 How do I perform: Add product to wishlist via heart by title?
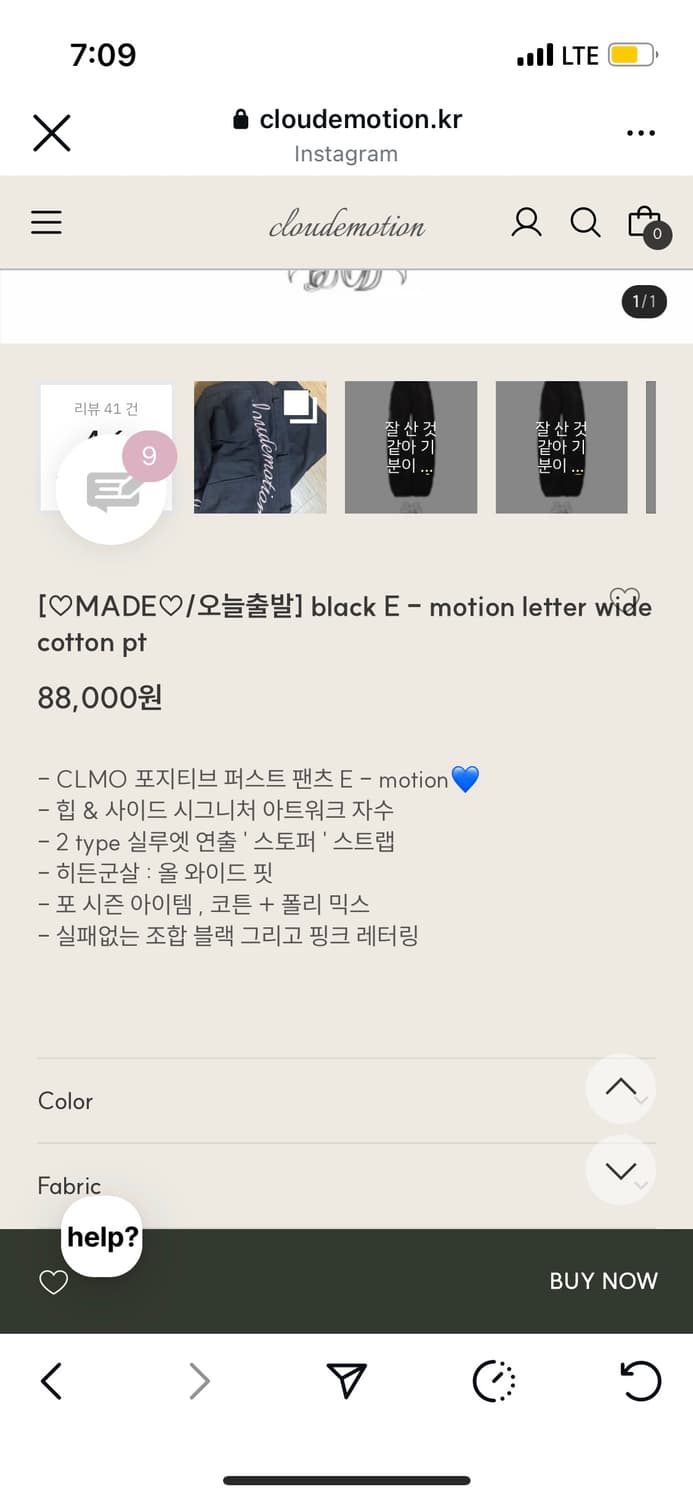coord(624,598)
